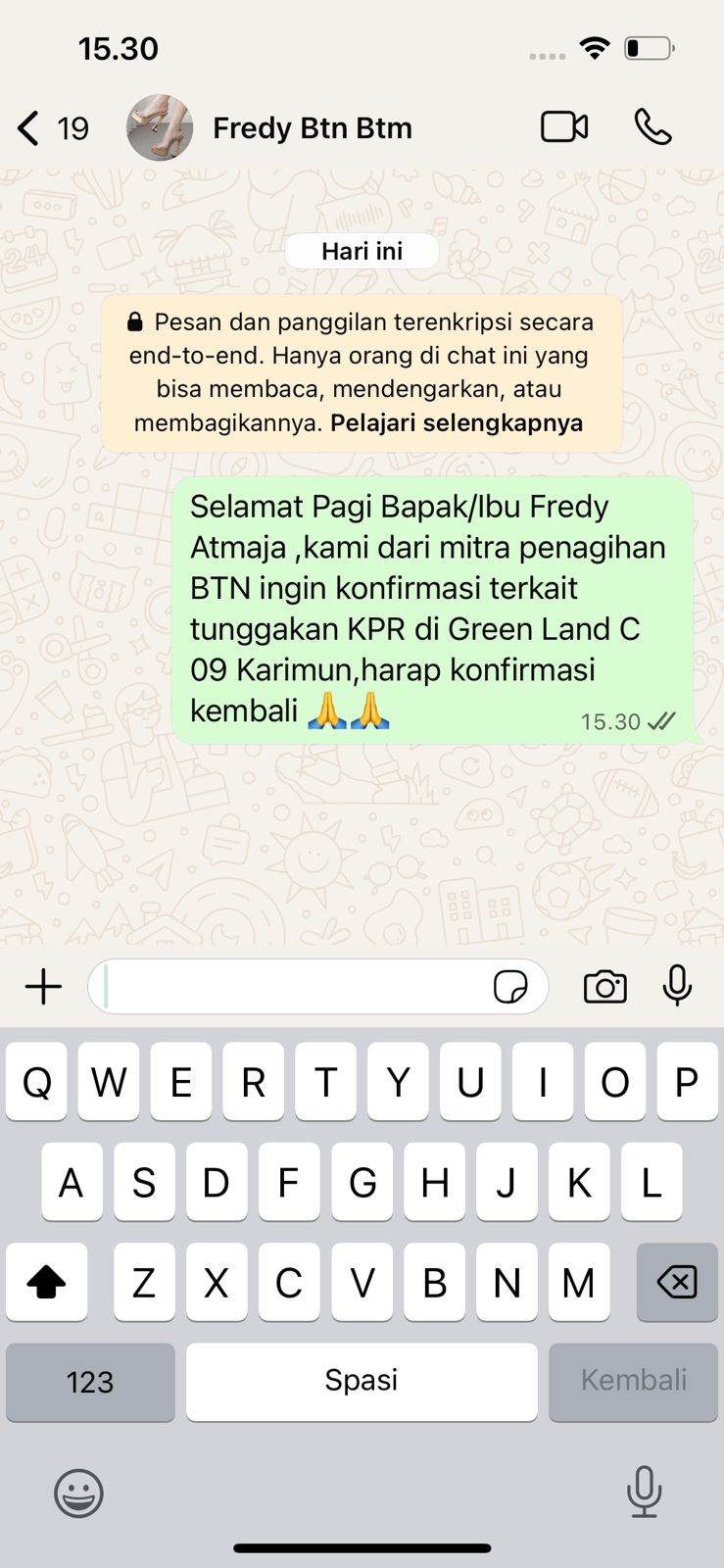The width and height of the screenshot is (724, 1568).
Task: Open the plus attachment menu
Action: pos(43,986)
